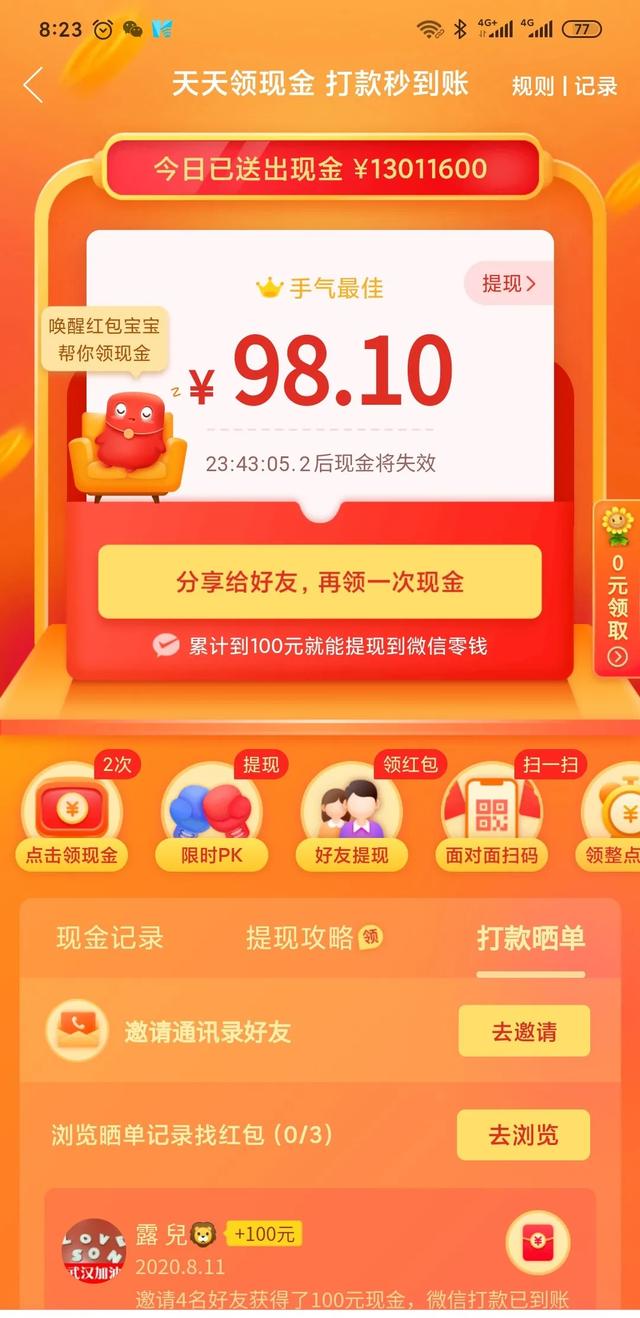Tap 去邀请 to invite contacts
The image size is (640, 1318).
(x=523, y=1031)
